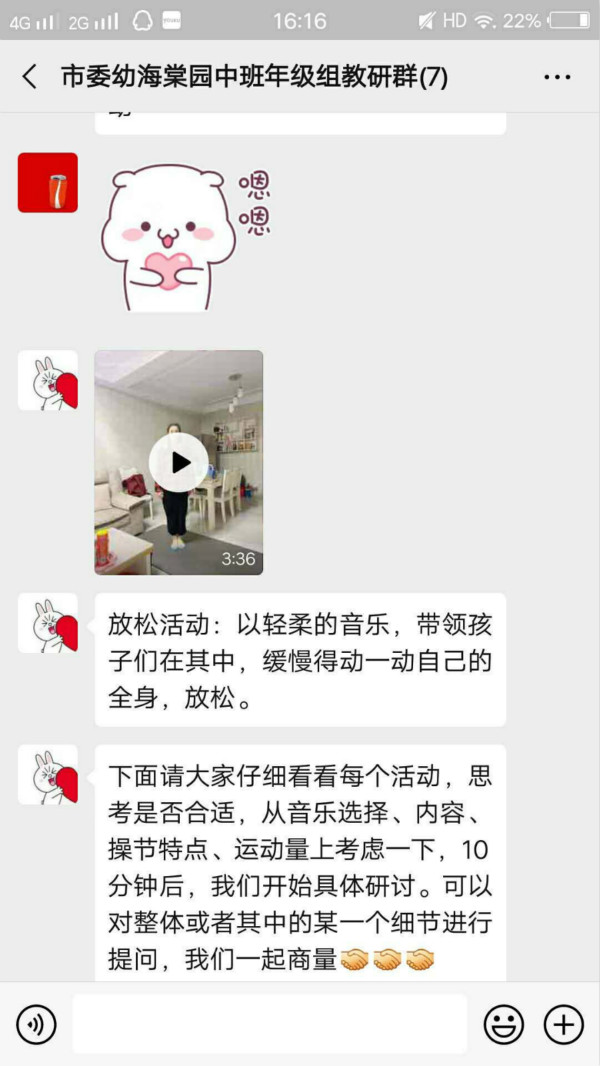Open the plus attachments menu
The width and height of the screenshot is (600, 1066).
[563, 1024]
